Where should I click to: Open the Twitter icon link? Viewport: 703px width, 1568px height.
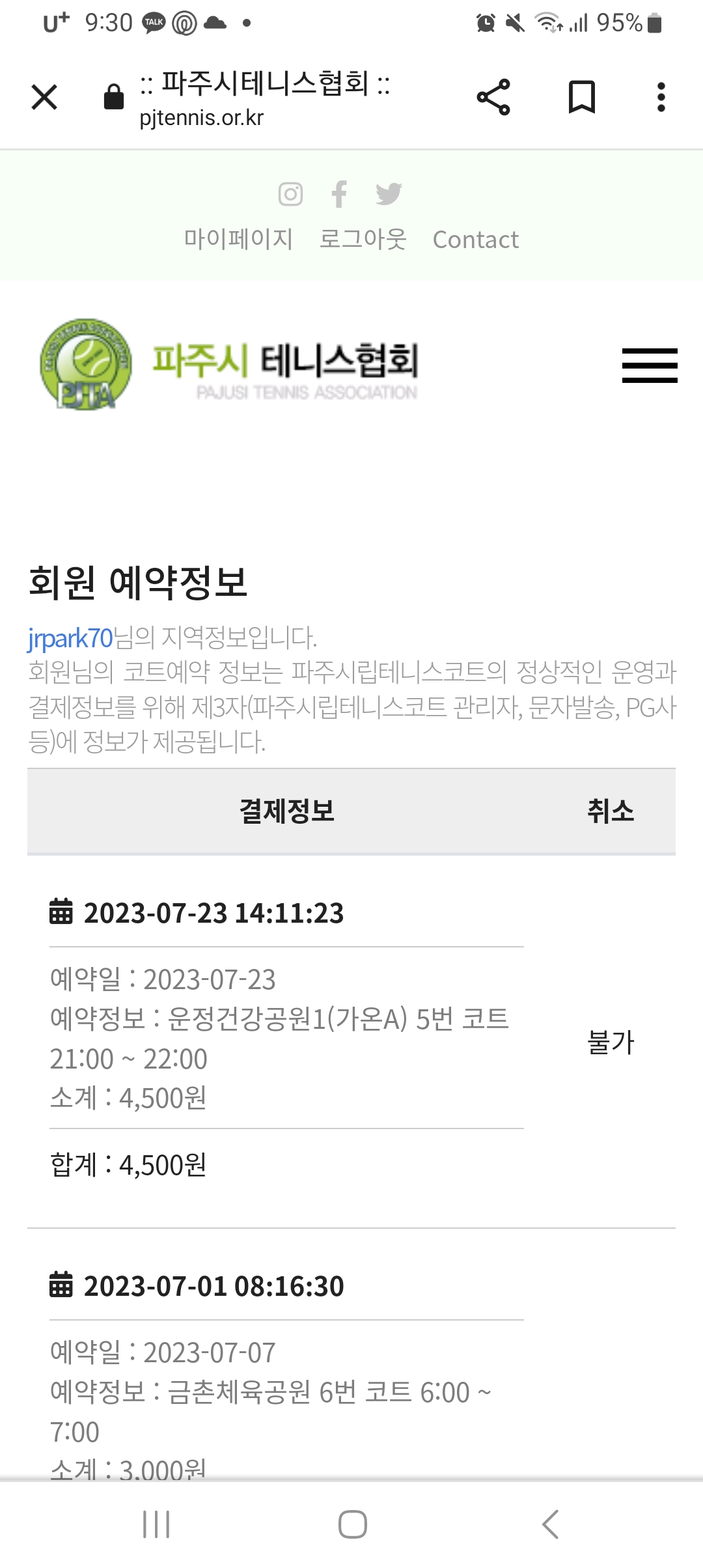389,193
